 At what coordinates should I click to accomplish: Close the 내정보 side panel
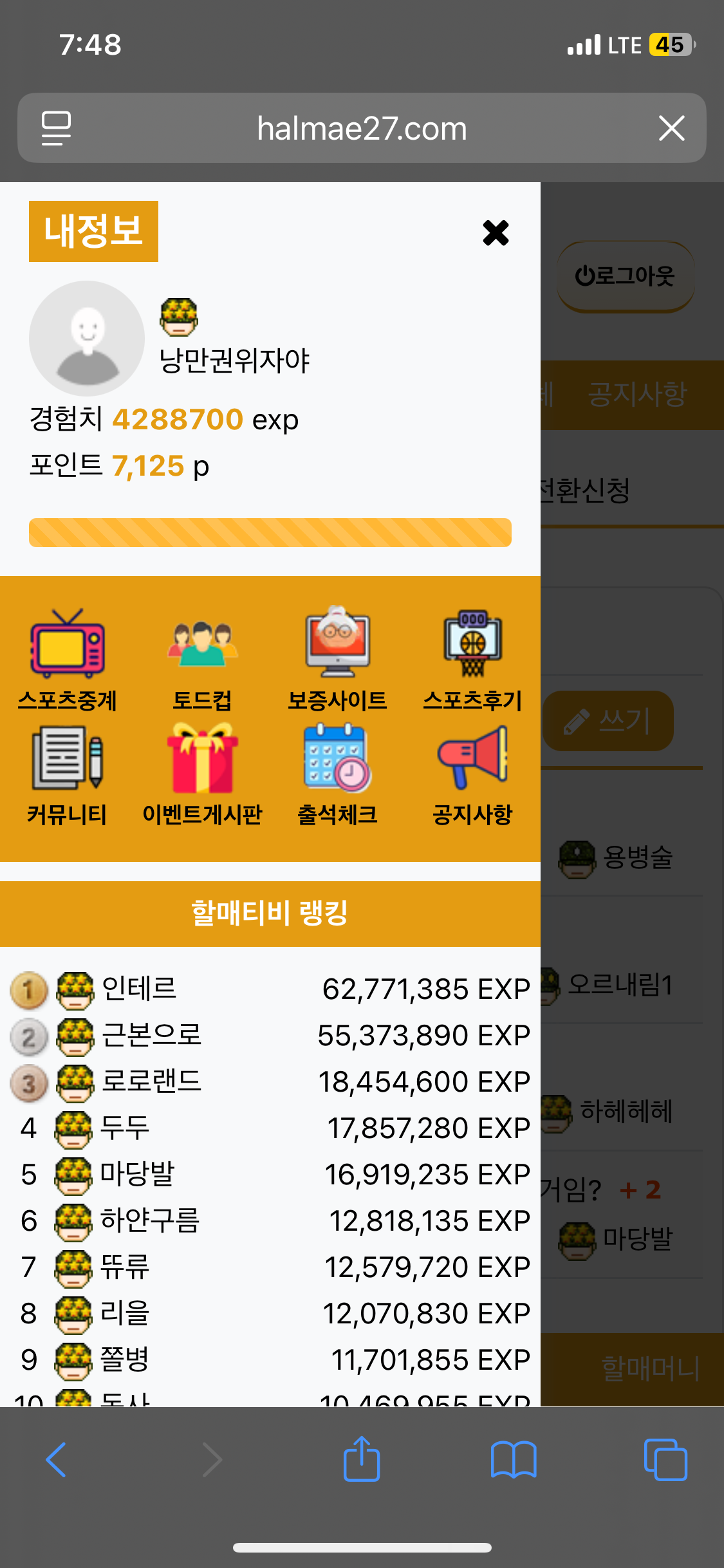(x=496, y=233)
